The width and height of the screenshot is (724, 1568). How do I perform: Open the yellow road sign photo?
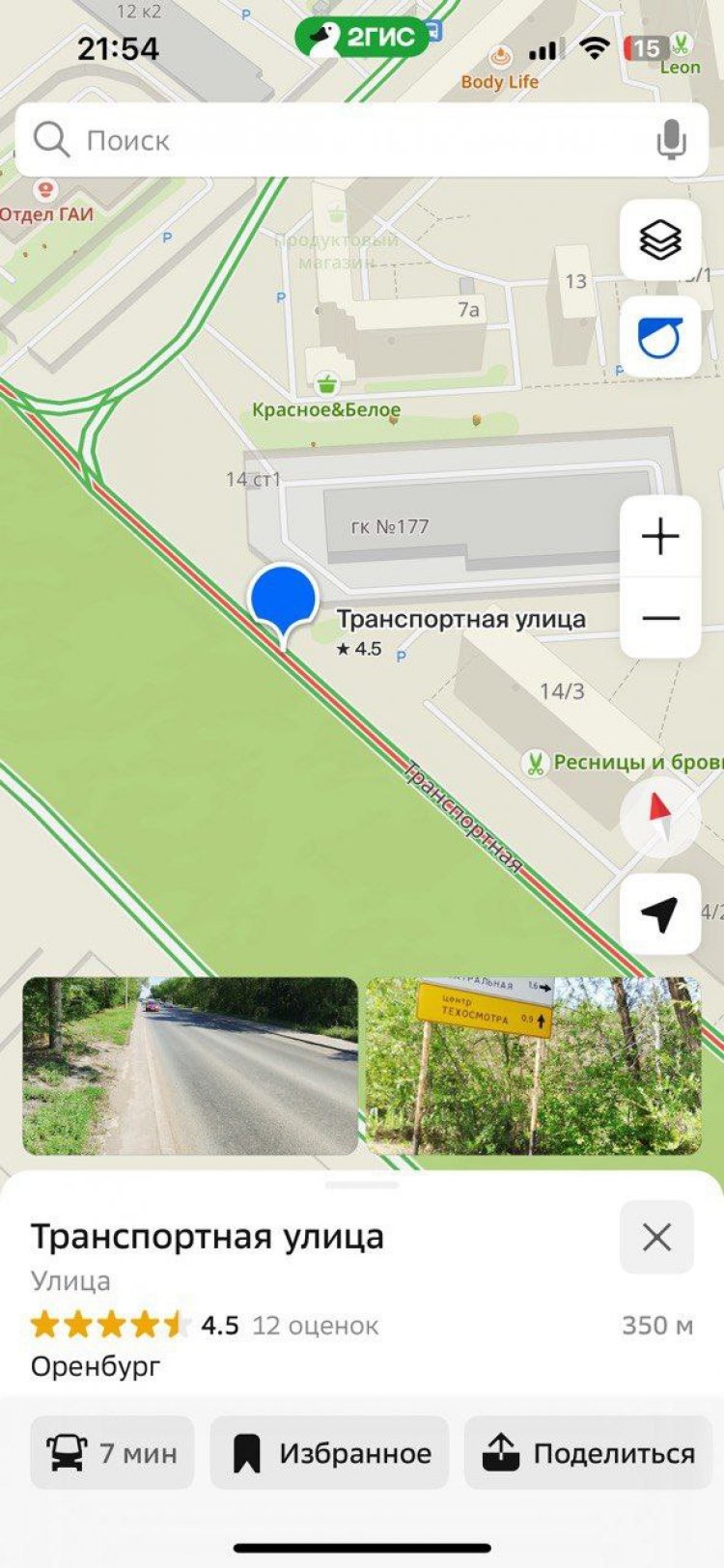(x=534, y=1065)
